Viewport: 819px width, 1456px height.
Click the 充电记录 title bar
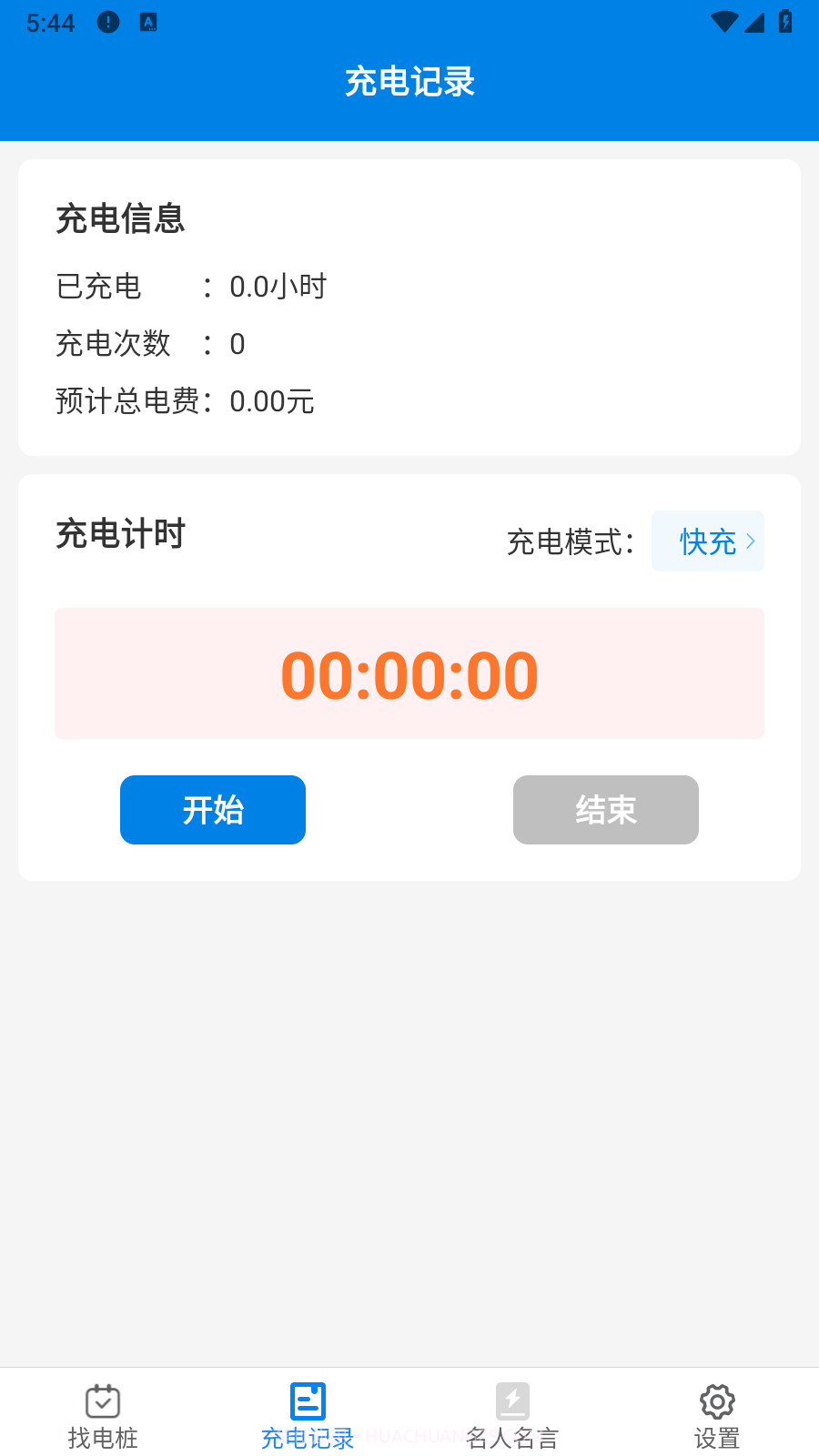click(x=409, y=82)
